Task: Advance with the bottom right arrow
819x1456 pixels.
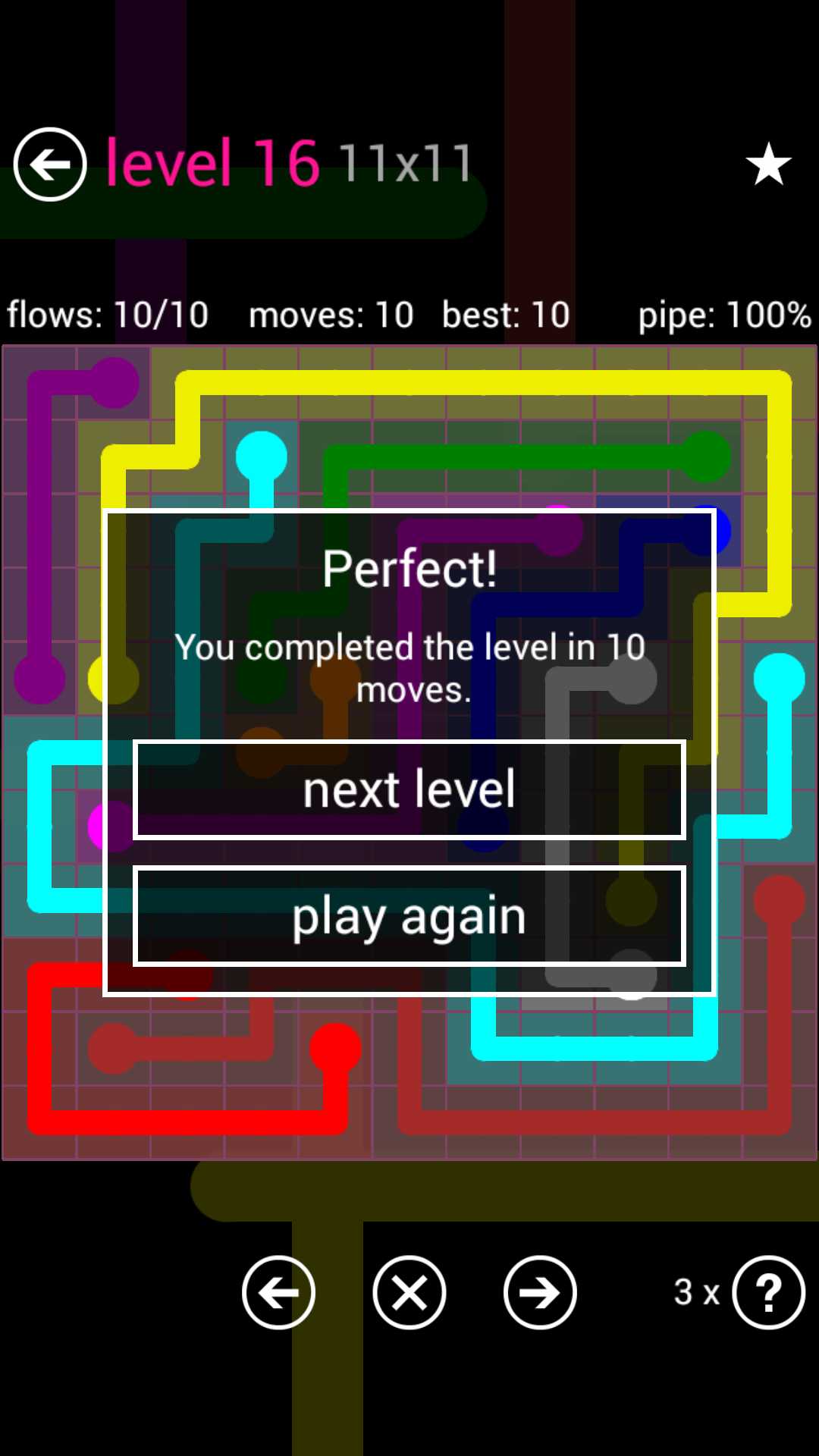Action: click(x=540, y=1293)
